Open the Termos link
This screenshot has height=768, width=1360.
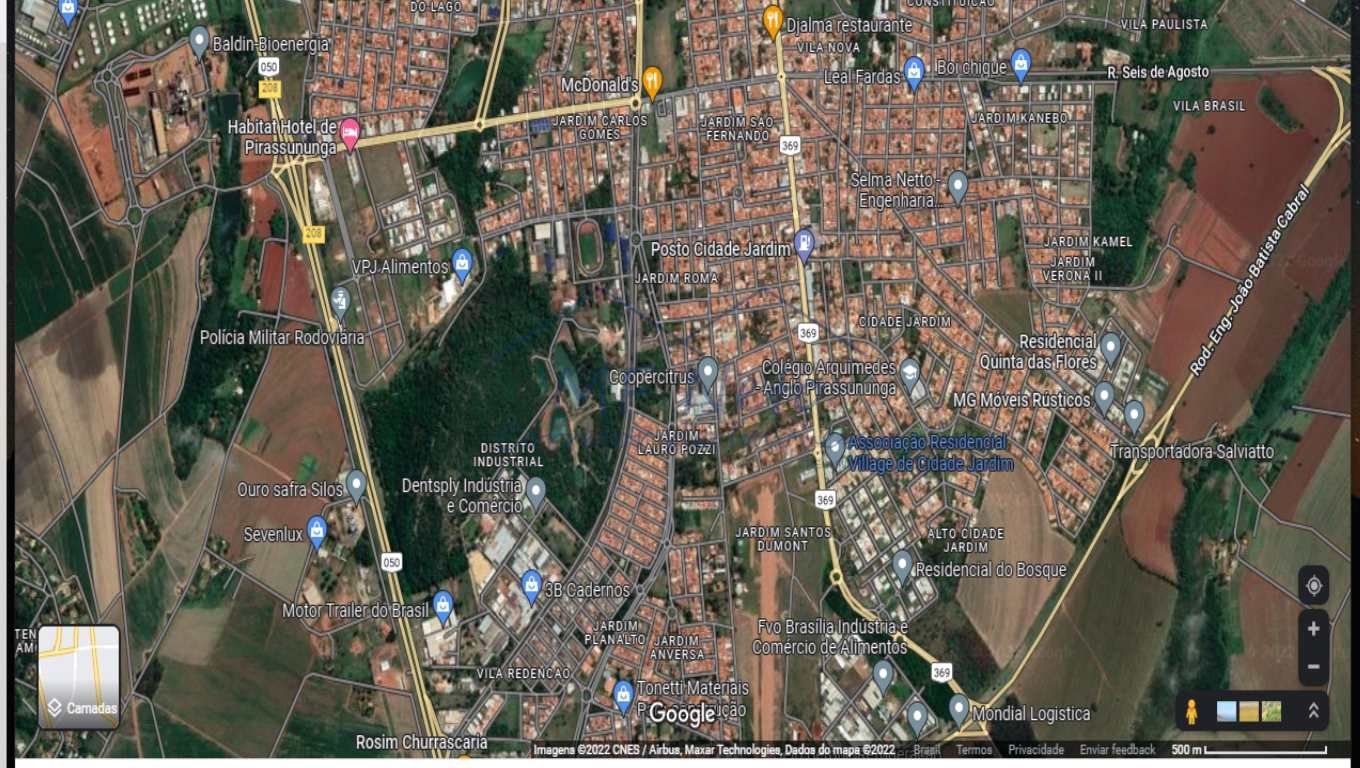[973, 750]
